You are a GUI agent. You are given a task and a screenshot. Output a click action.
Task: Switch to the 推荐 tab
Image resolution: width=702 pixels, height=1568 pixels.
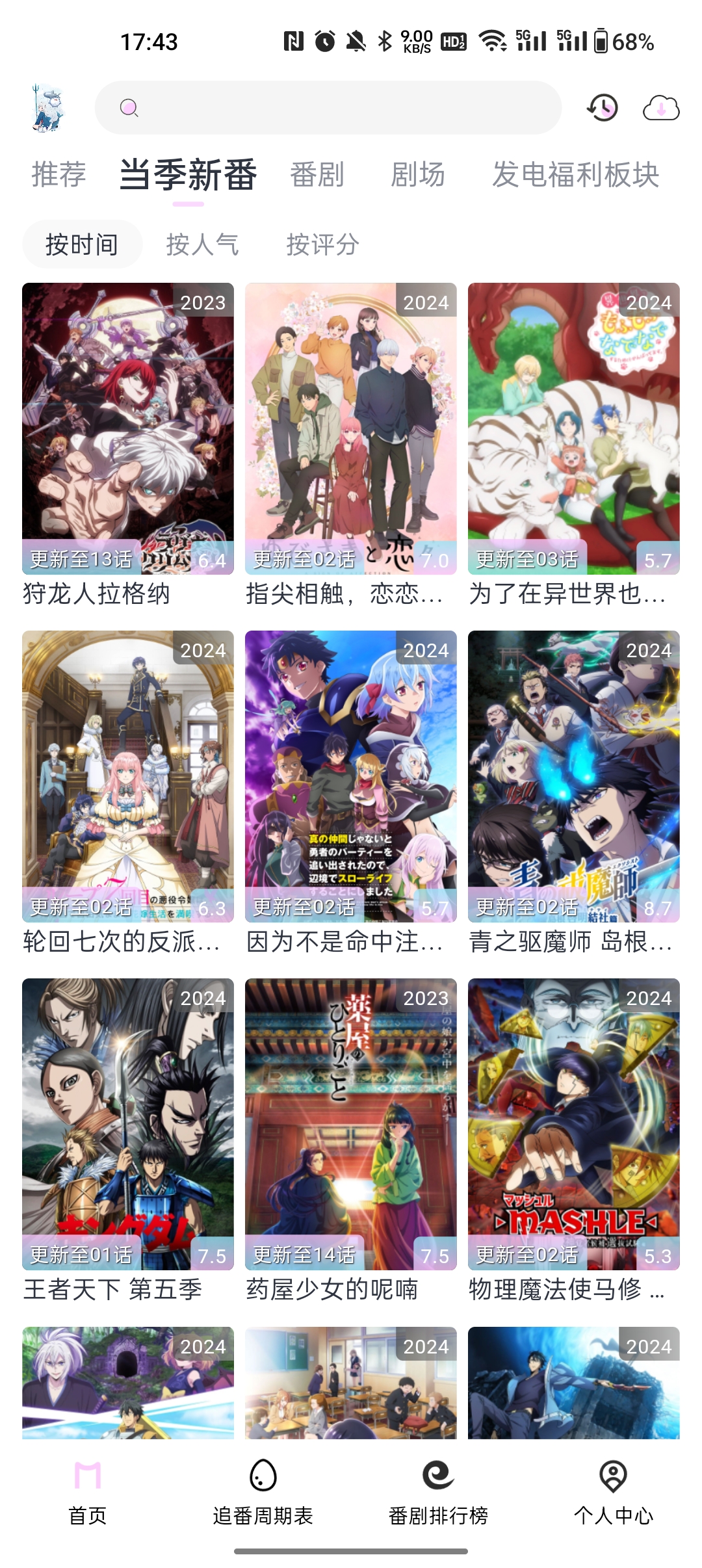click(x=59, y=175)
